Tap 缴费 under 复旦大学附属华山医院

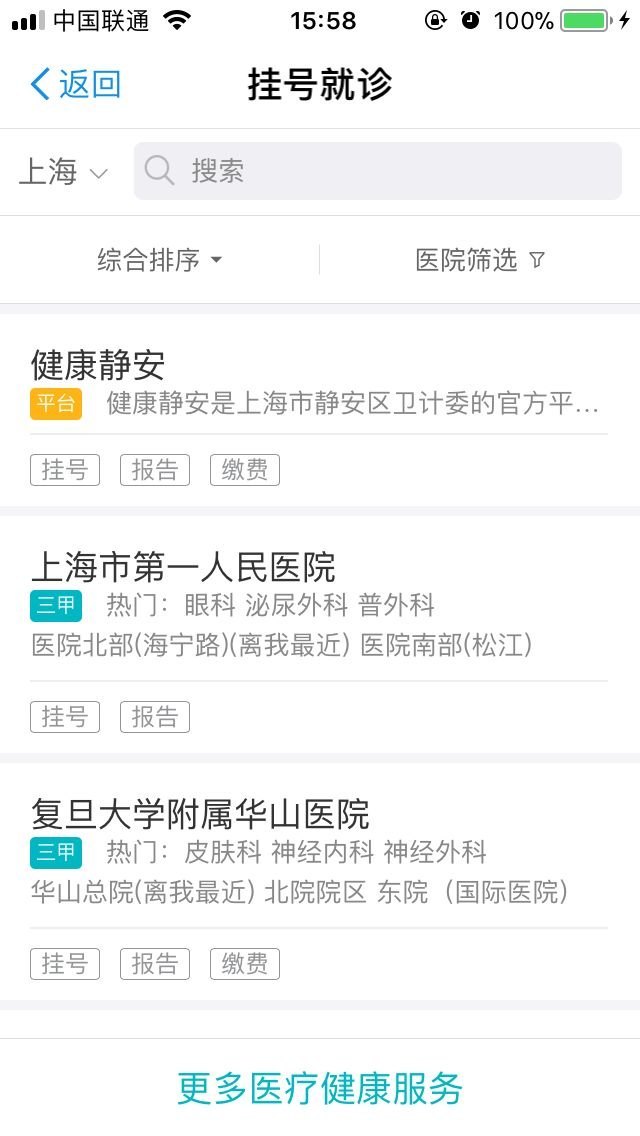245,964
